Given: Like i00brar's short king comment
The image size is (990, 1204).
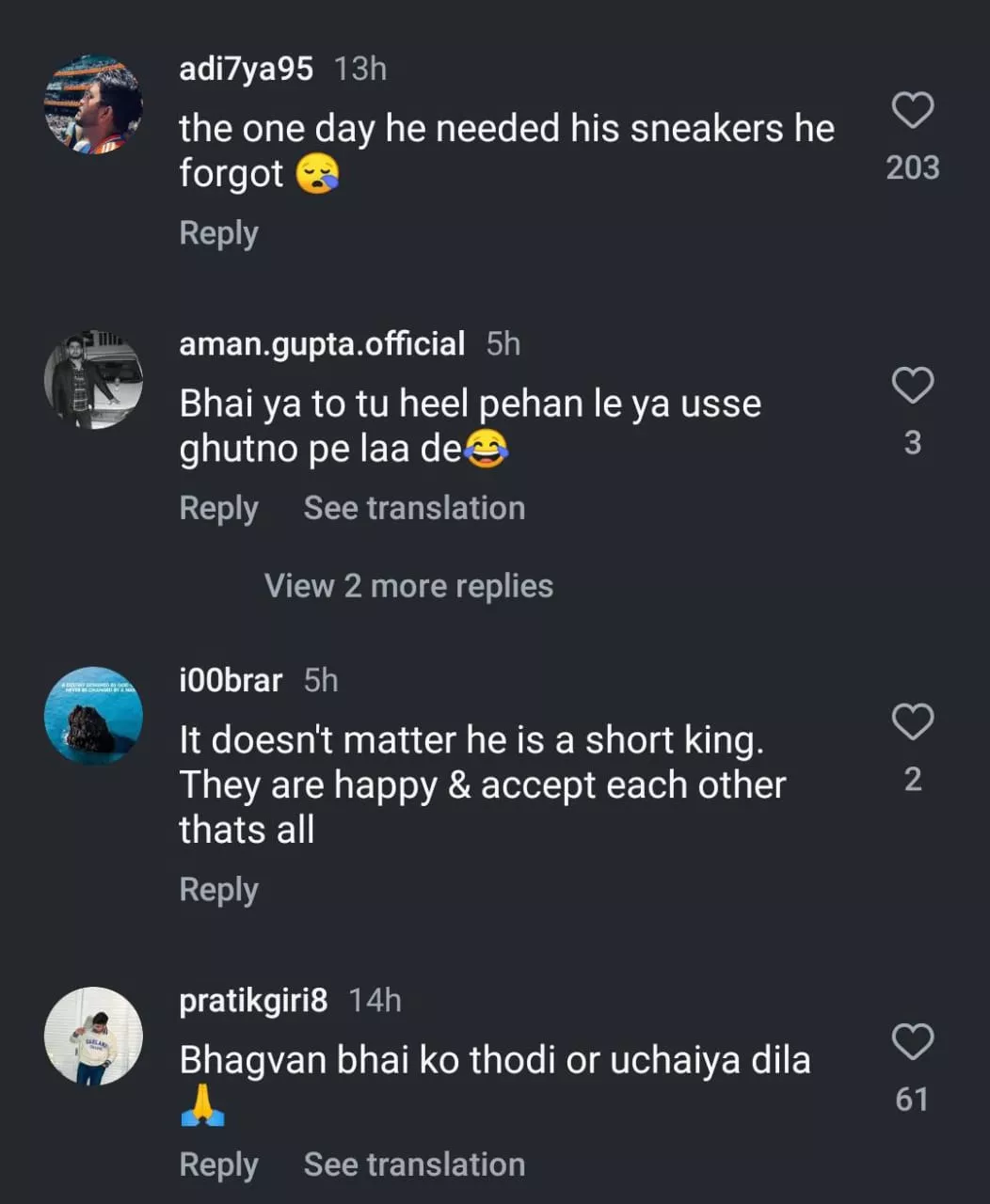Looking at the screenshot, I should pos(912,722).
